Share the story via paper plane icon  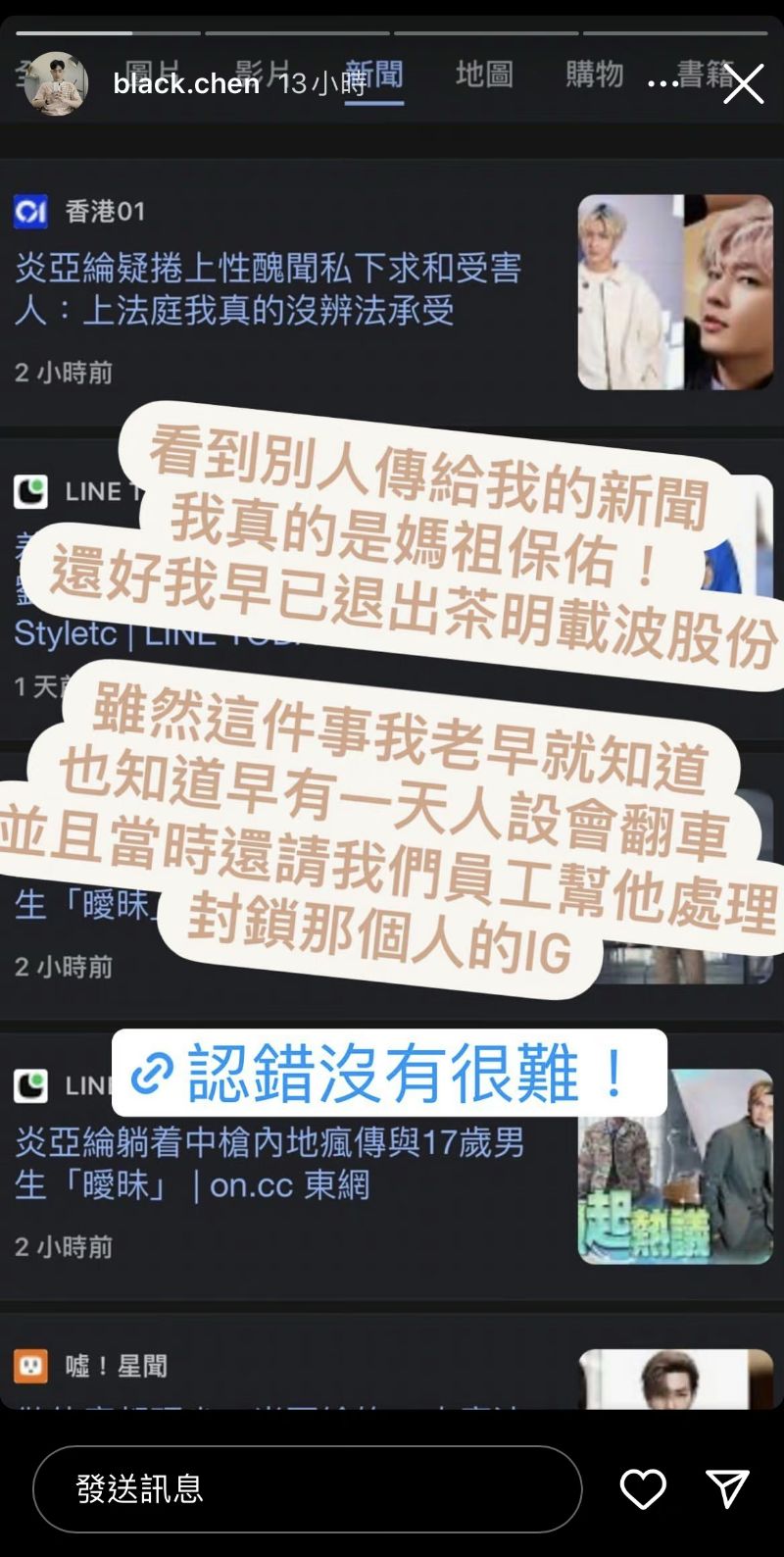tap(727, 1488)
